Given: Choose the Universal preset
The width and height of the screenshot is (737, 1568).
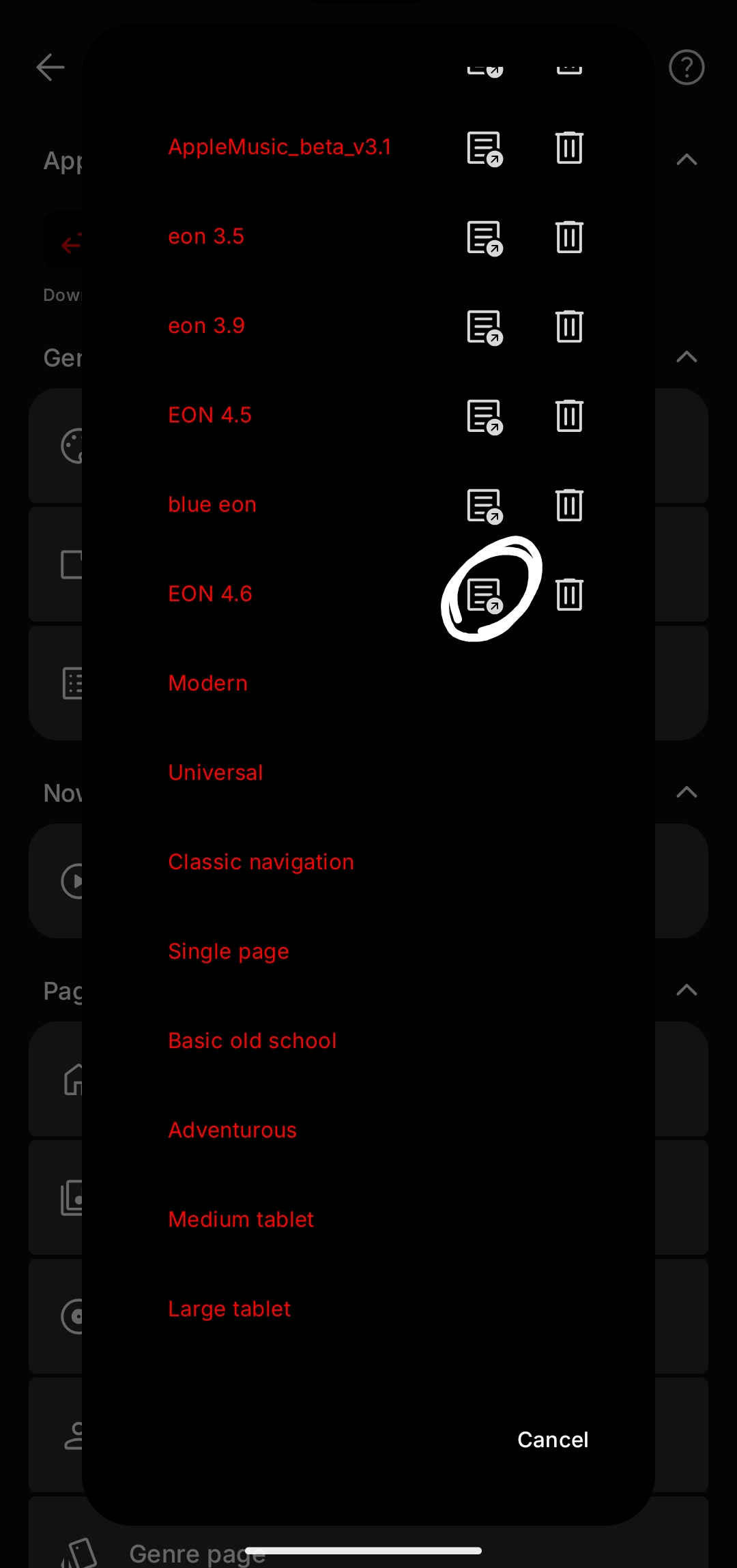Looking at the screenshot, I should click(215, 772).
